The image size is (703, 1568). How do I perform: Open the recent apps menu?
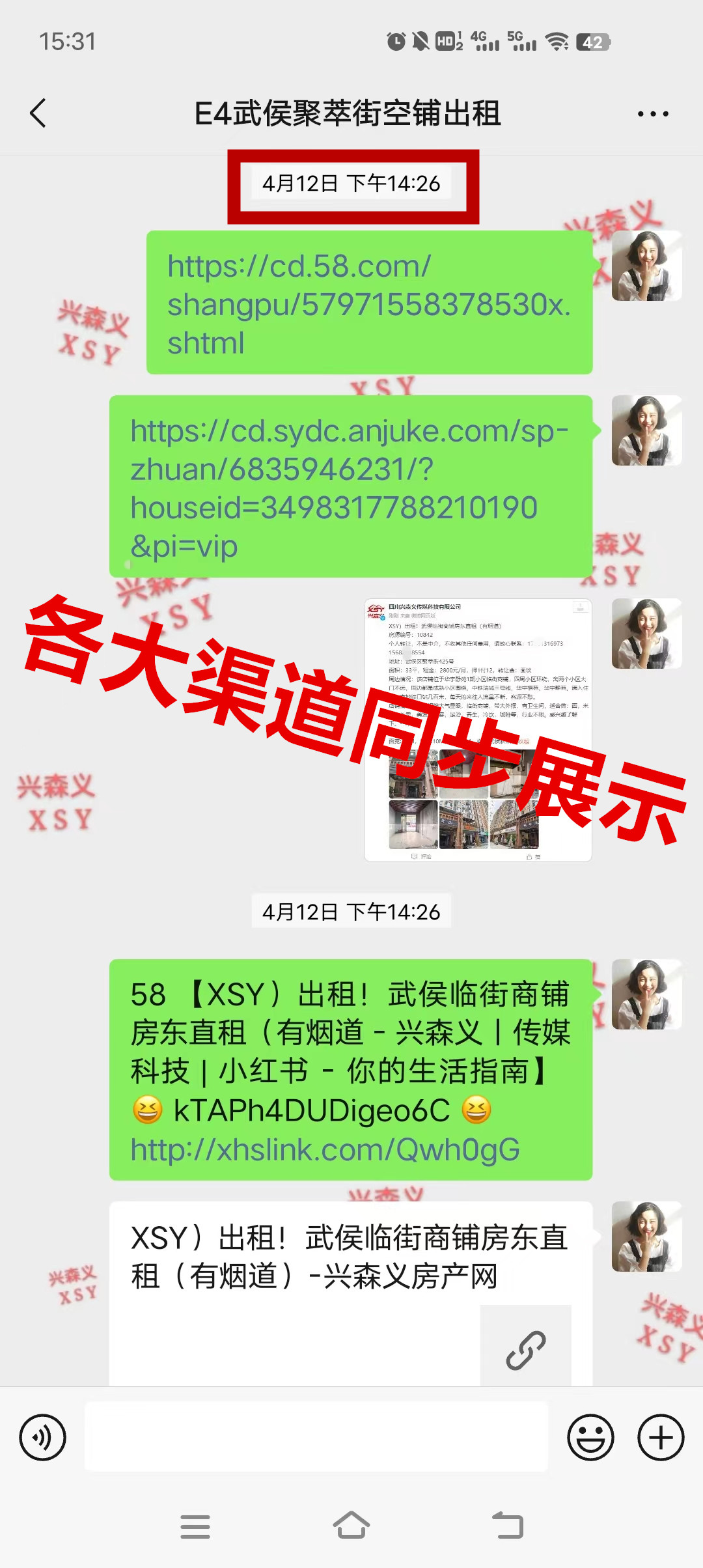[195, 1526]
